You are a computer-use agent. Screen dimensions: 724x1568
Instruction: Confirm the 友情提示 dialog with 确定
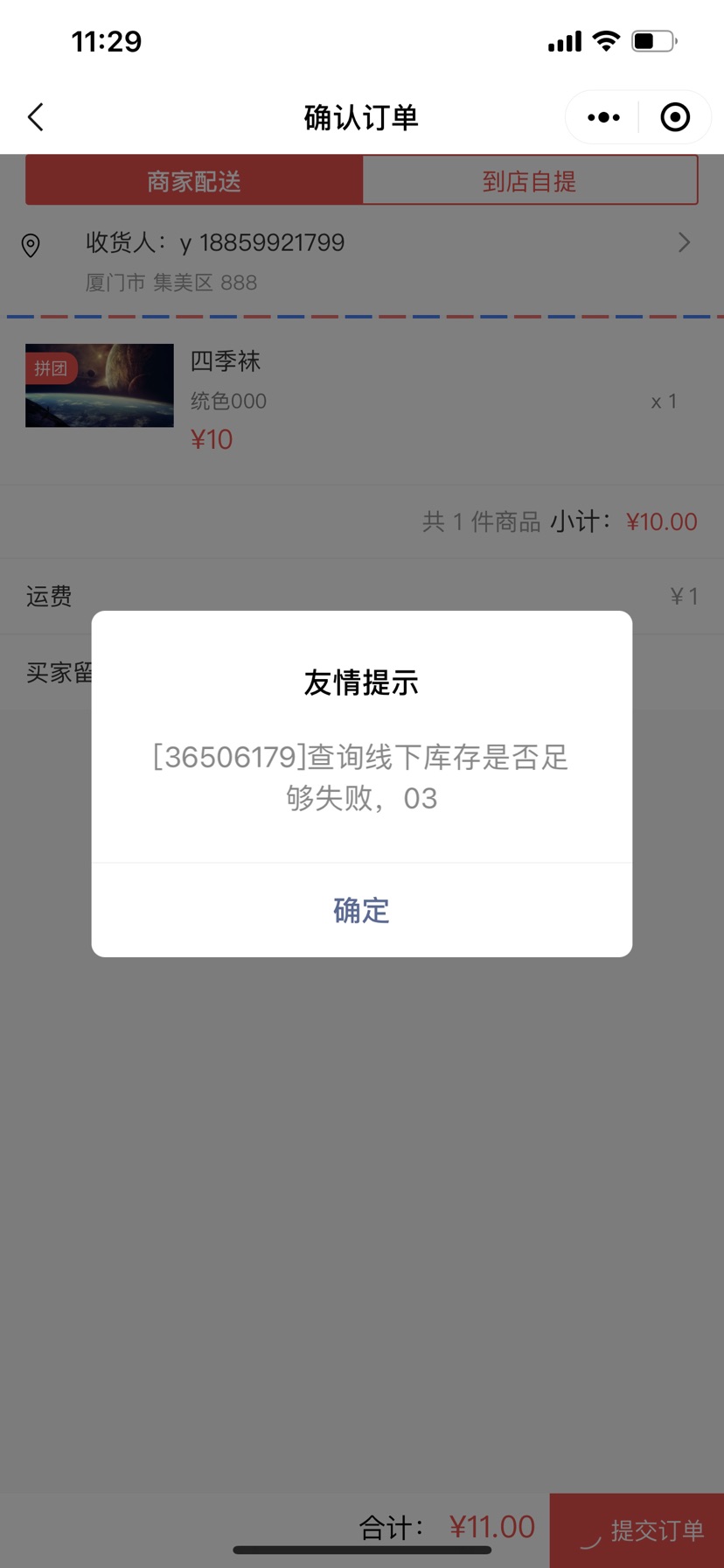point(361,910)
